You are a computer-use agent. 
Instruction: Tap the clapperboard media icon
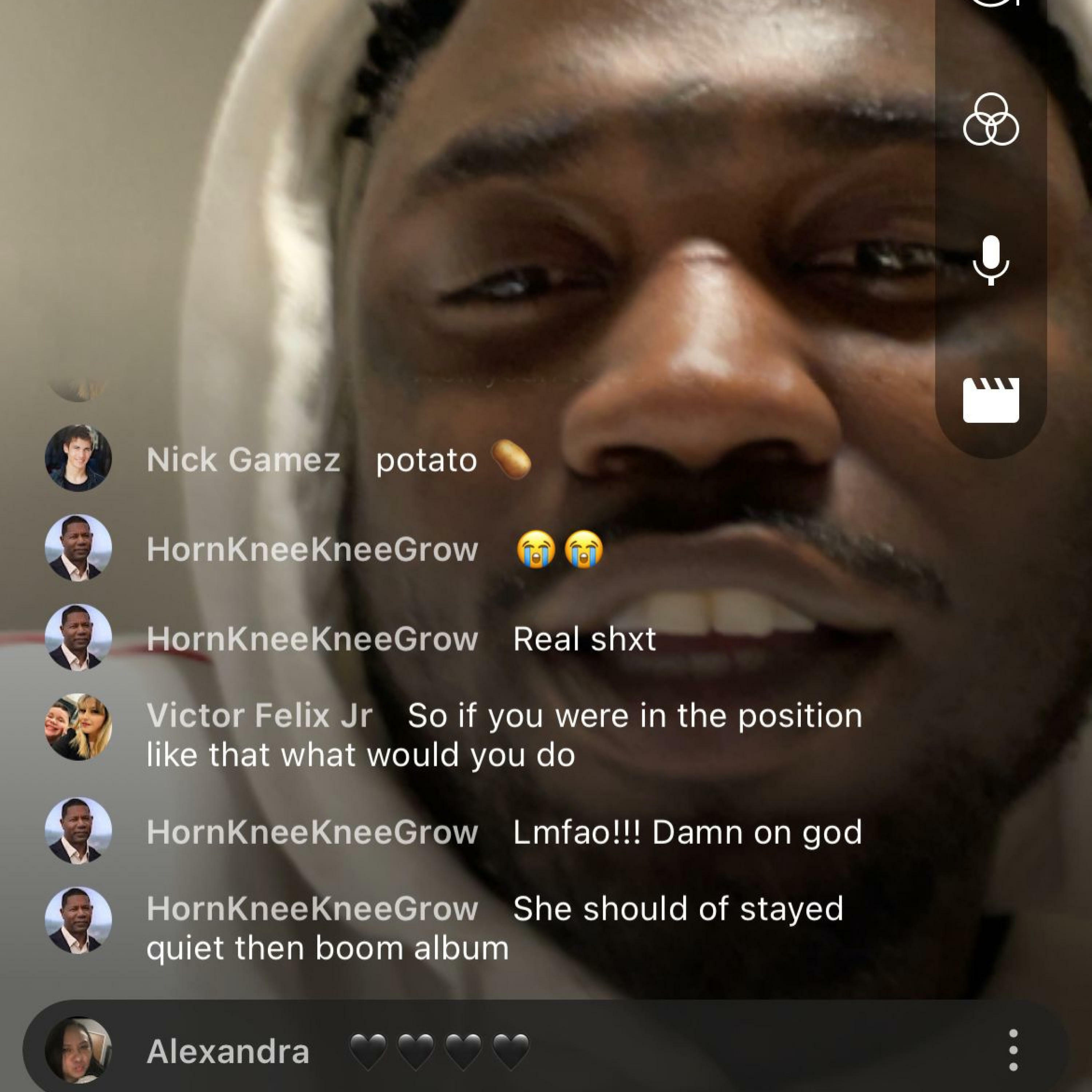click(990, 400)
